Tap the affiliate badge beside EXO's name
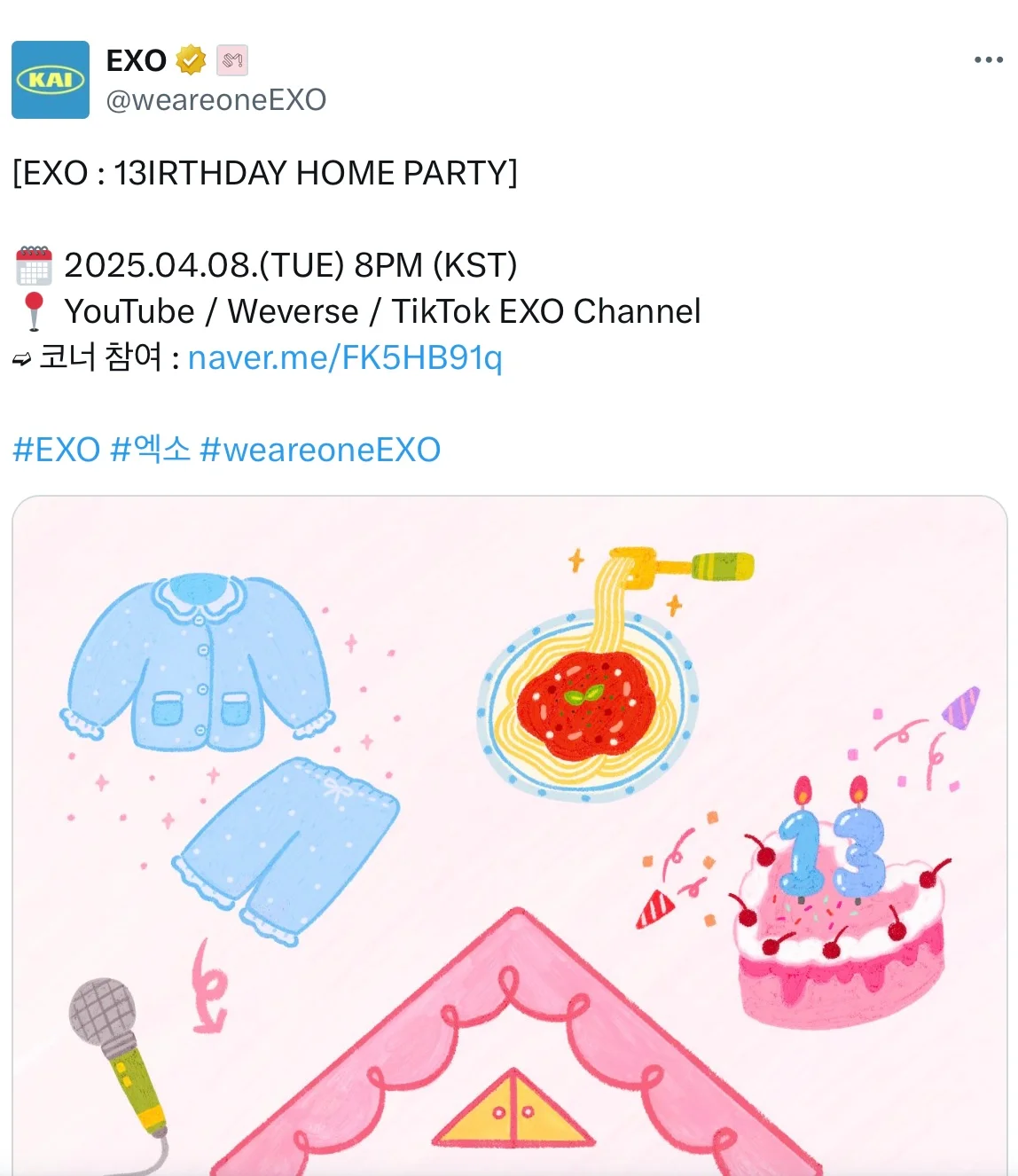Image resolution: width=1018 pixels, height=1176 pixels. tap(232, 60)
